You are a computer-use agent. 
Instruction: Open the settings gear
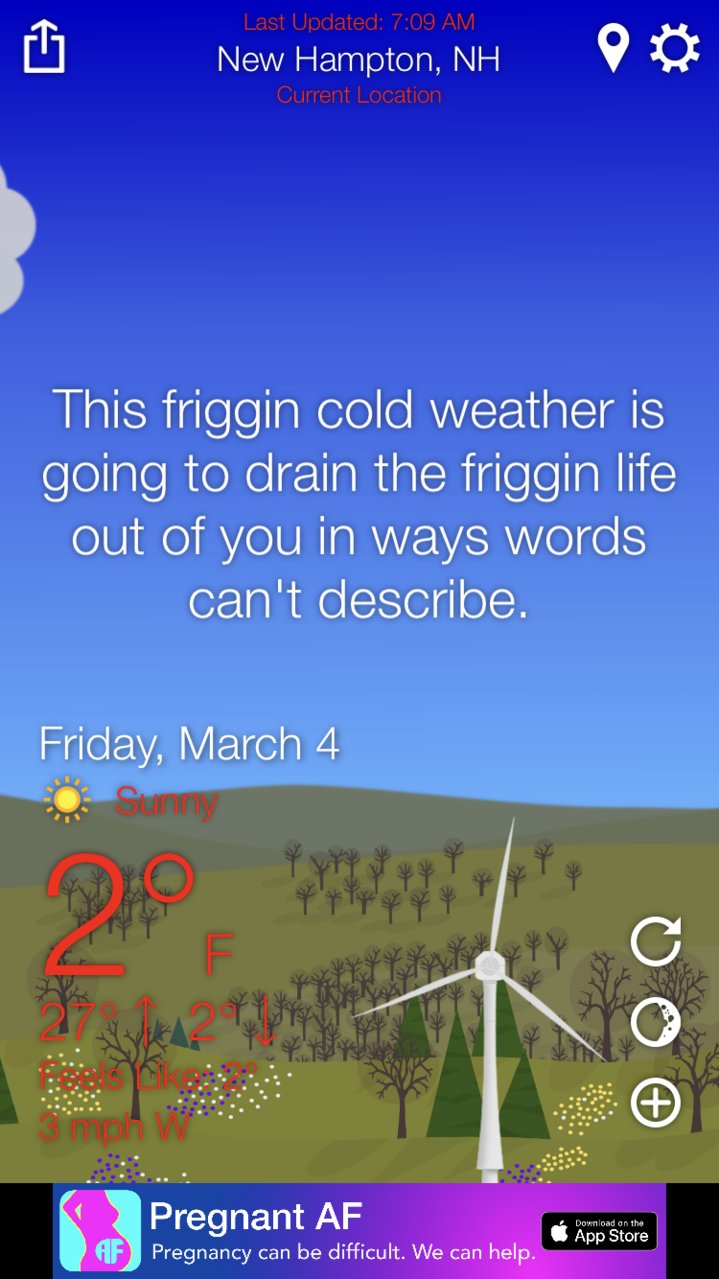(x=675, y=48)
